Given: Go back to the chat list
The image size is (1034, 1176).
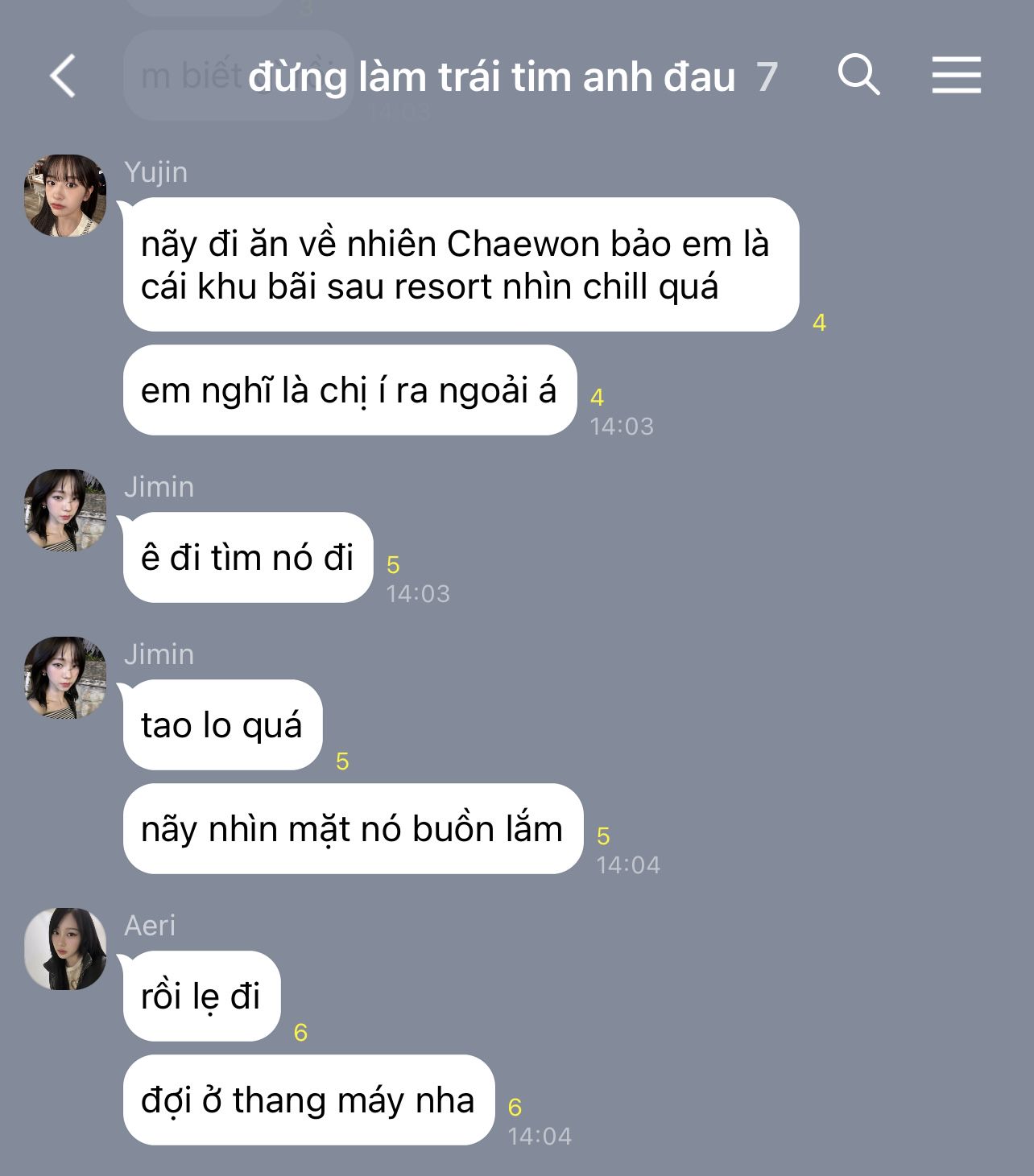Looking at the screenshot, I should [63, 76].
